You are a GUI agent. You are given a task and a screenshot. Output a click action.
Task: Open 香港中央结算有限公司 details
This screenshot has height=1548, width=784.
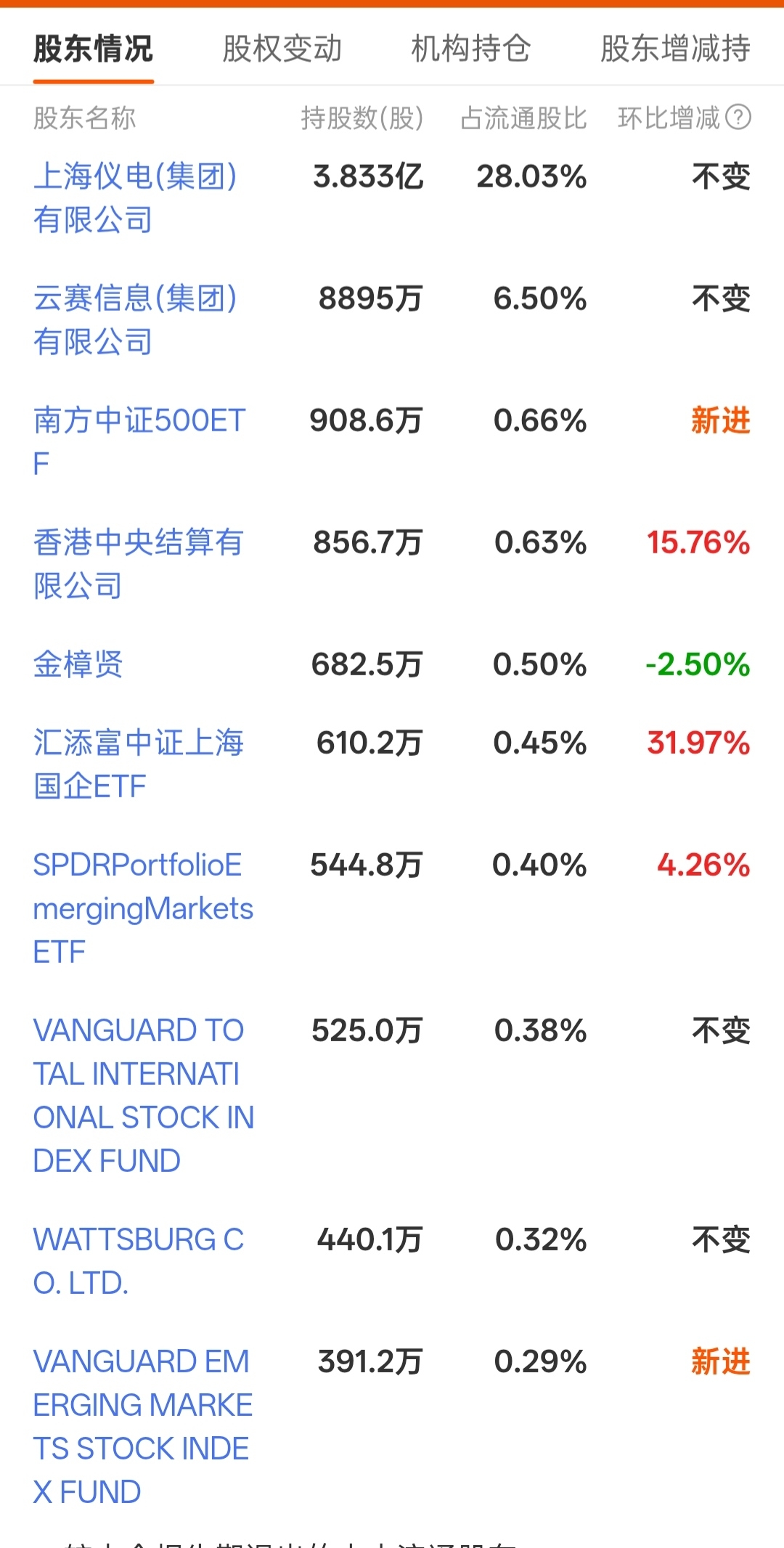(138, 563)
